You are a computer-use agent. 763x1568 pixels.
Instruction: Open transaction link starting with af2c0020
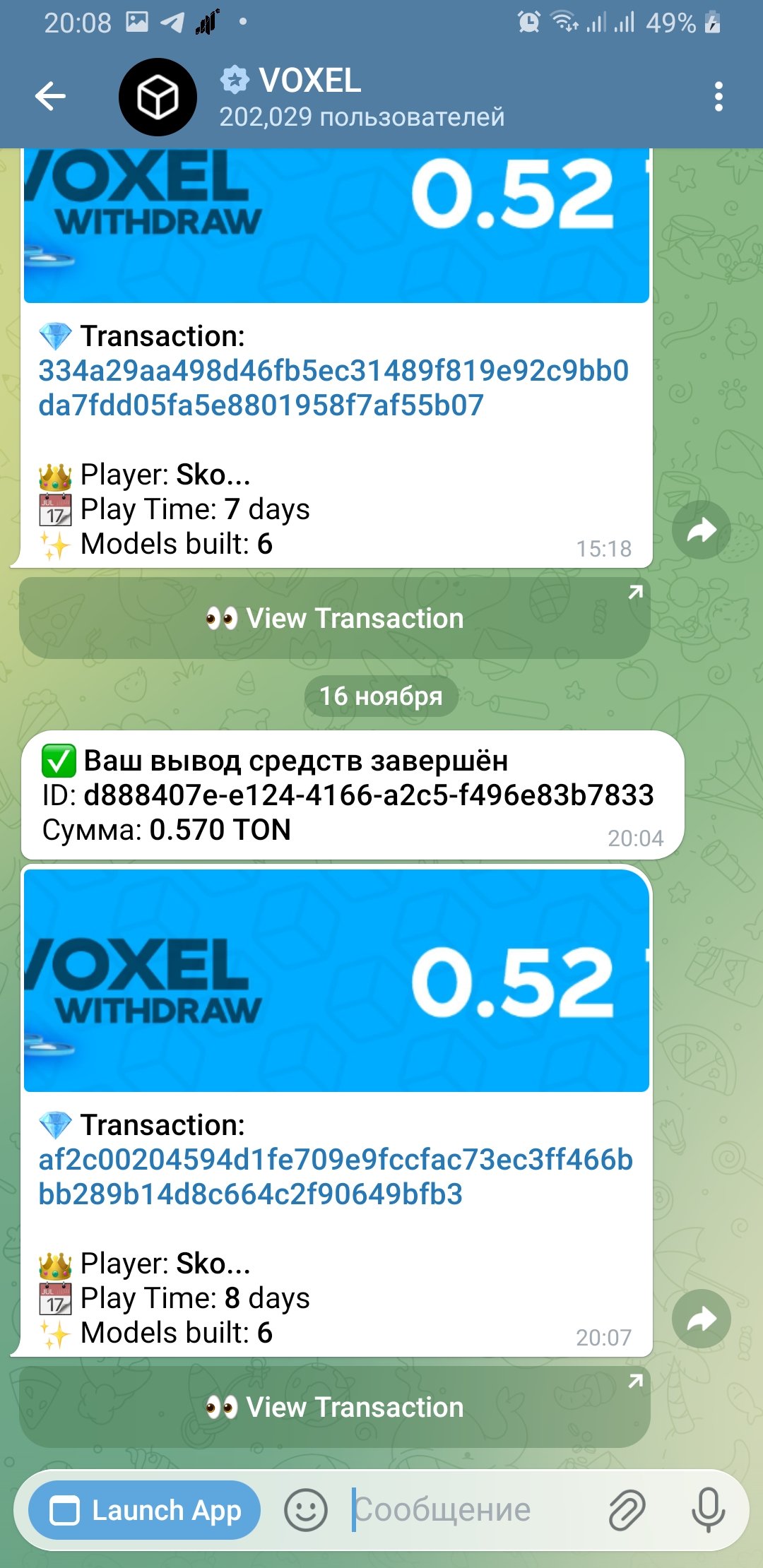click(x=335, y=1177)
